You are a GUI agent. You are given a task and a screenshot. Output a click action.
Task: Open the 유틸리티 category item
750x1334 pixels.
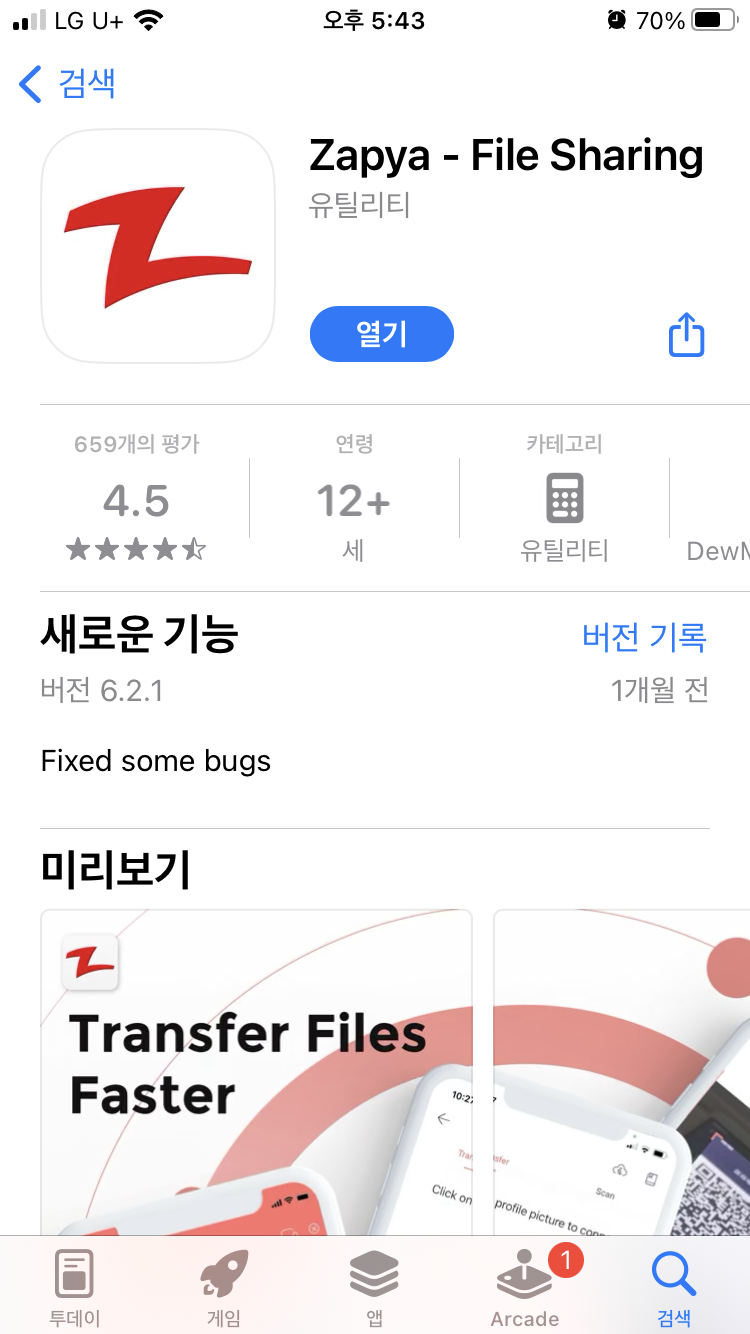(x=564, y=498)
